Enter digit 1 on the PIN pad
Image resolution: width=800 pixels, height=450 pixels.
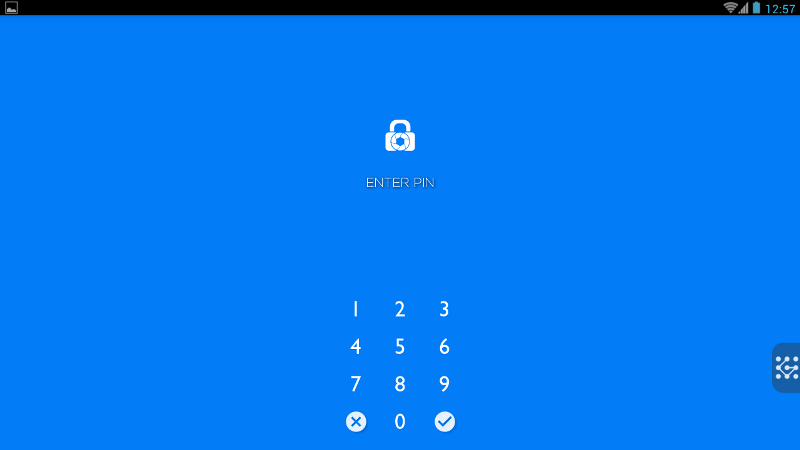[x=355, y=310]
